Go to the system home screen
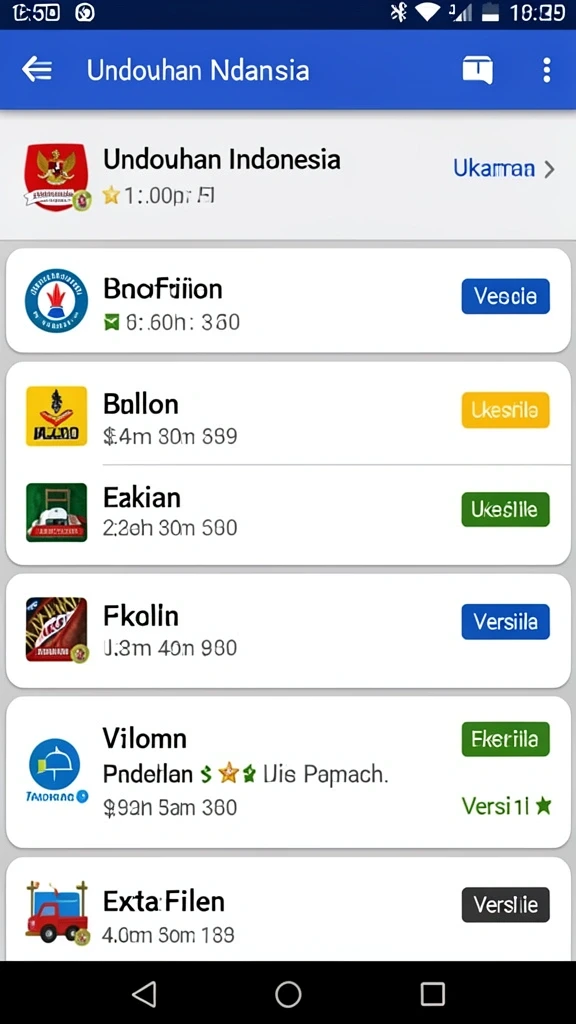Viewport: 576px width, 1024px height. [288, 994]
